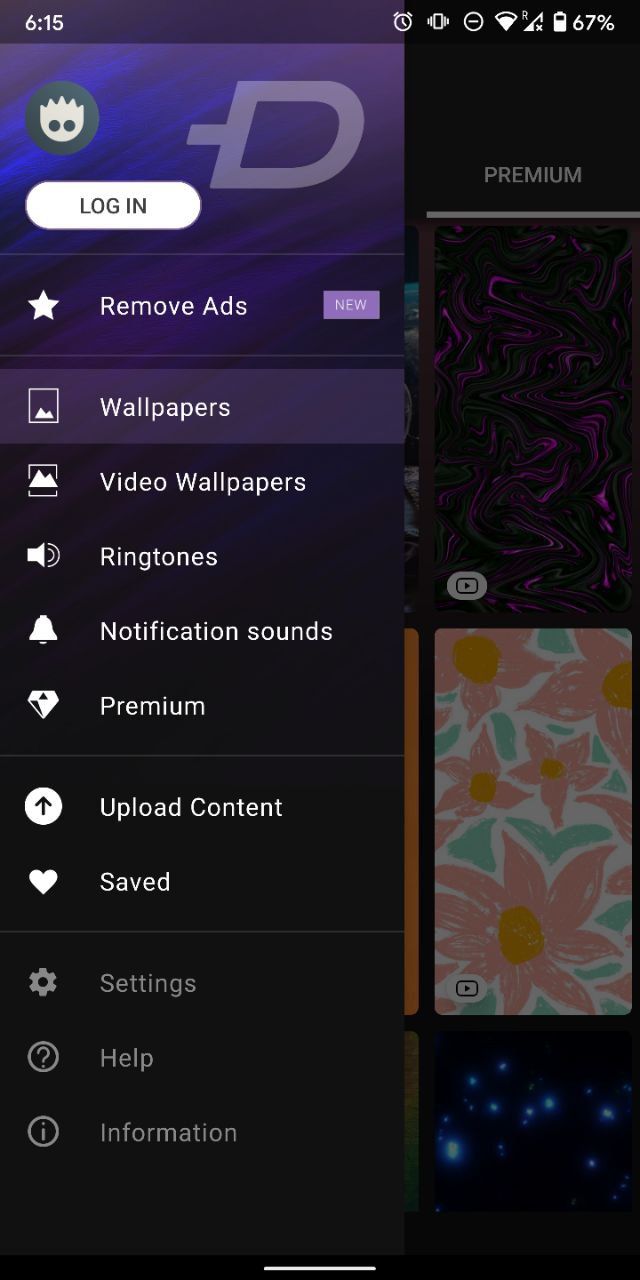This screenshot has width=640, height=1280.
Task: Select Remove Ads option
Action: [x=202, y=306]
